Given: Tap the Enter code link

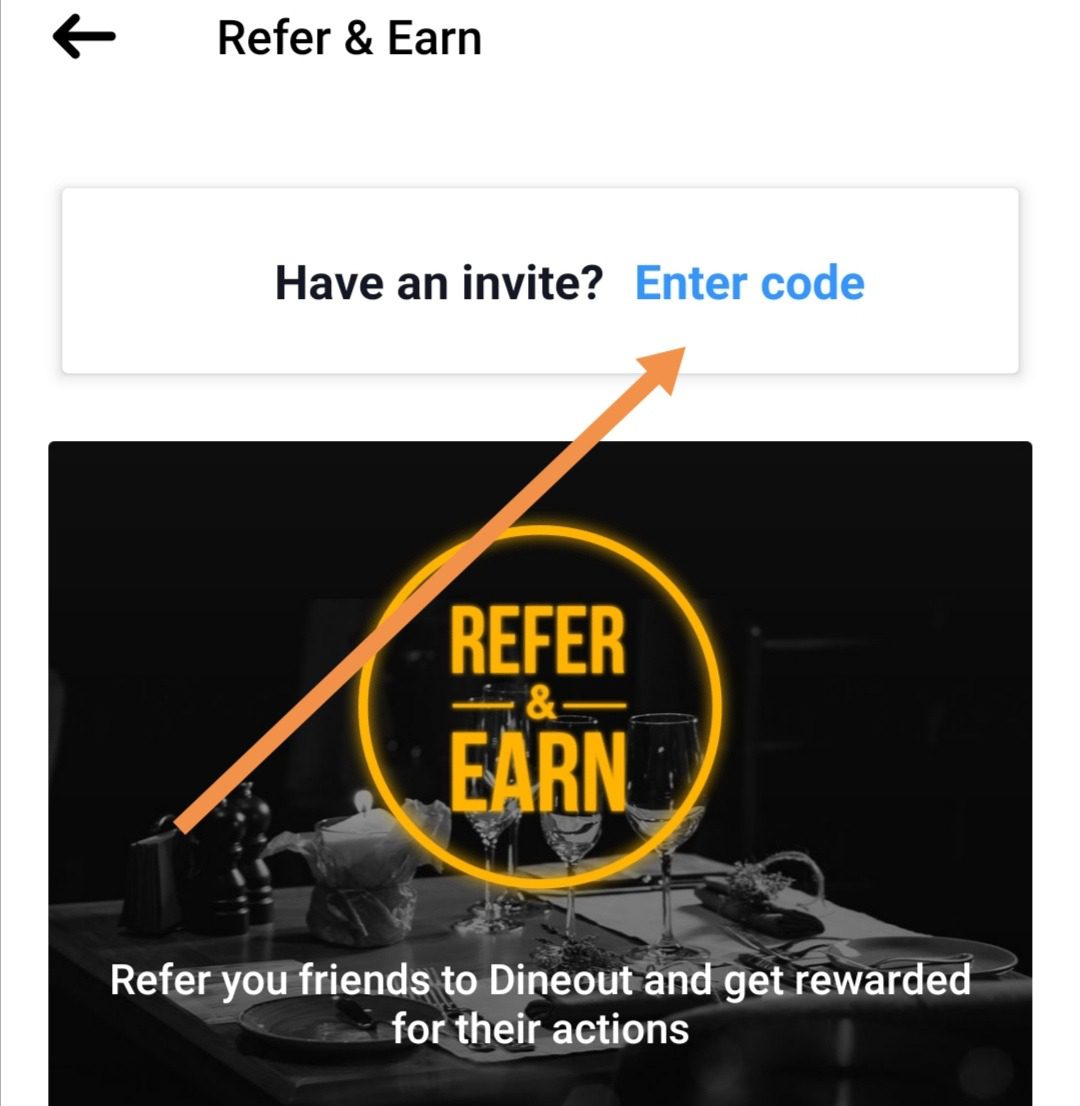Looking at the screenshot, I should pos(749,283).
